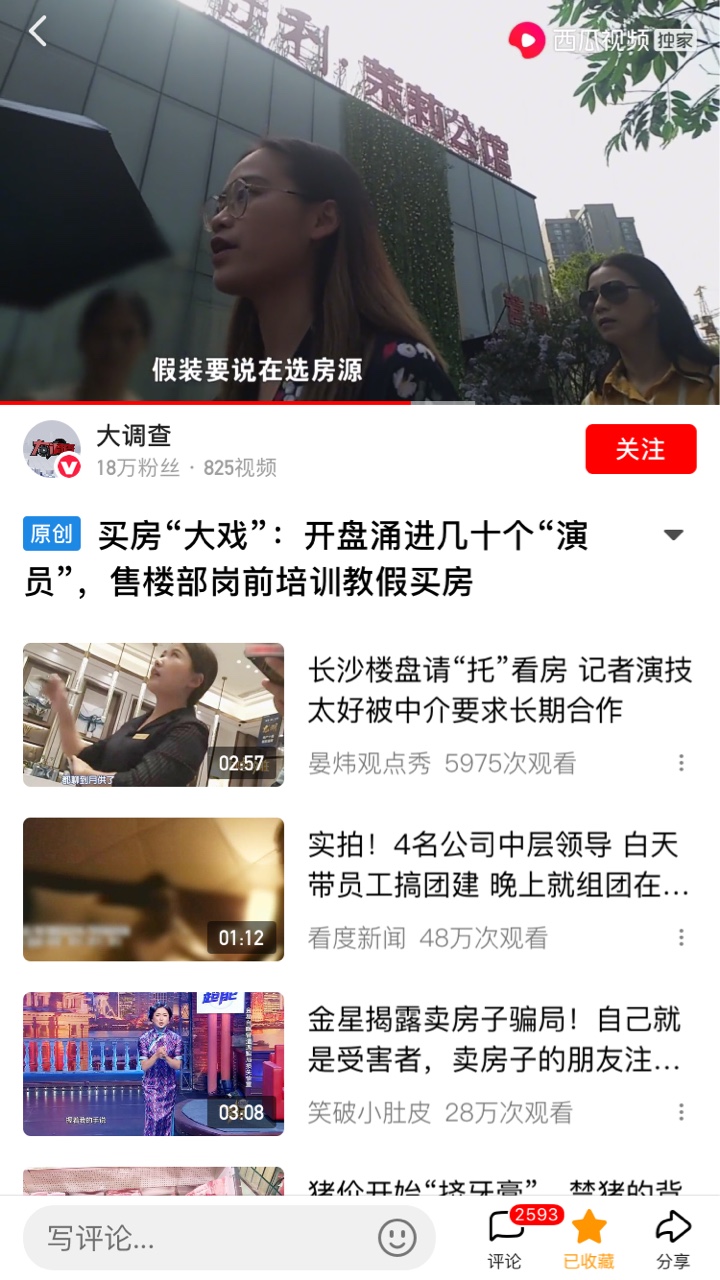Go back using the top-left arrow
The height and width of the screenshot is (1280, 720).
point(38,32)
